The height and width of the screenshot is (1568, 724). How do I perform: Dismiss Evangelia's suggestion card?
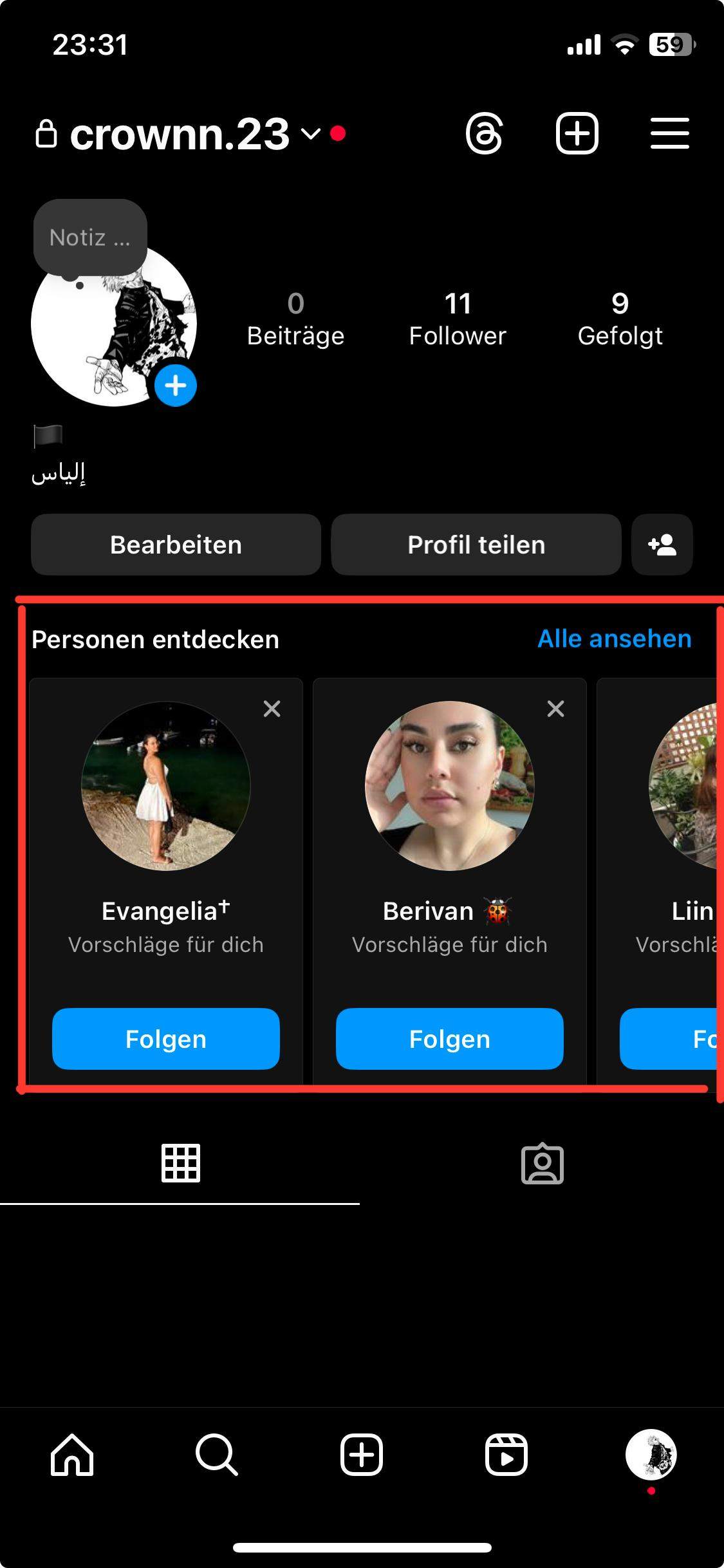point(272,709)
